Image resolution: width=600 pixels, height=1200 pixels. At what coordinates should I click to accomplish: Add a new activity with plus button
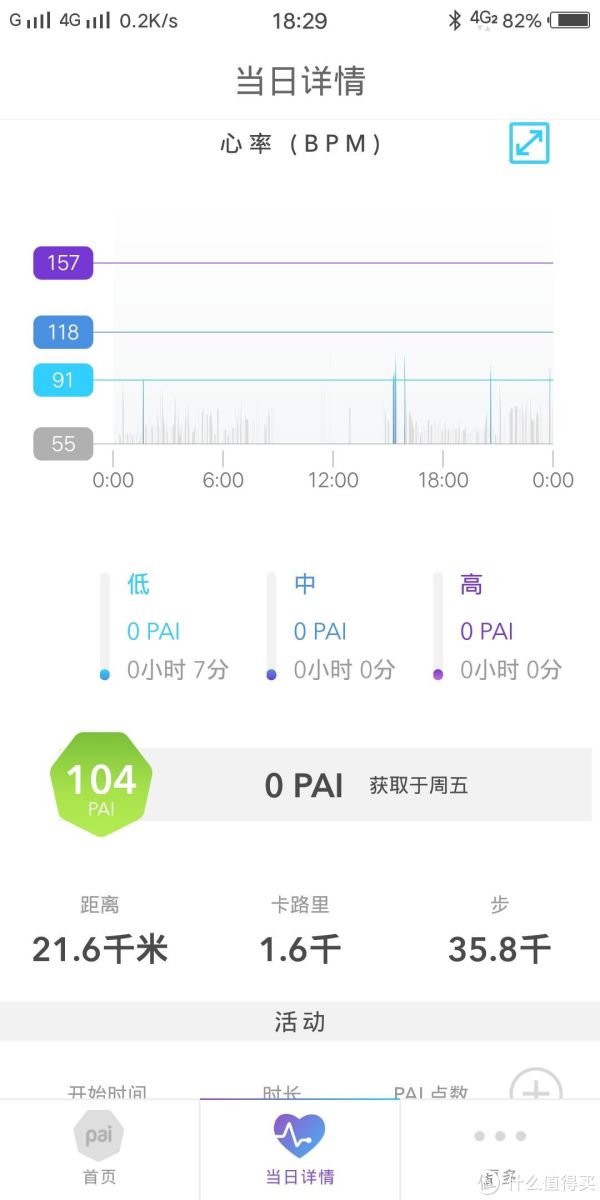536,1089
